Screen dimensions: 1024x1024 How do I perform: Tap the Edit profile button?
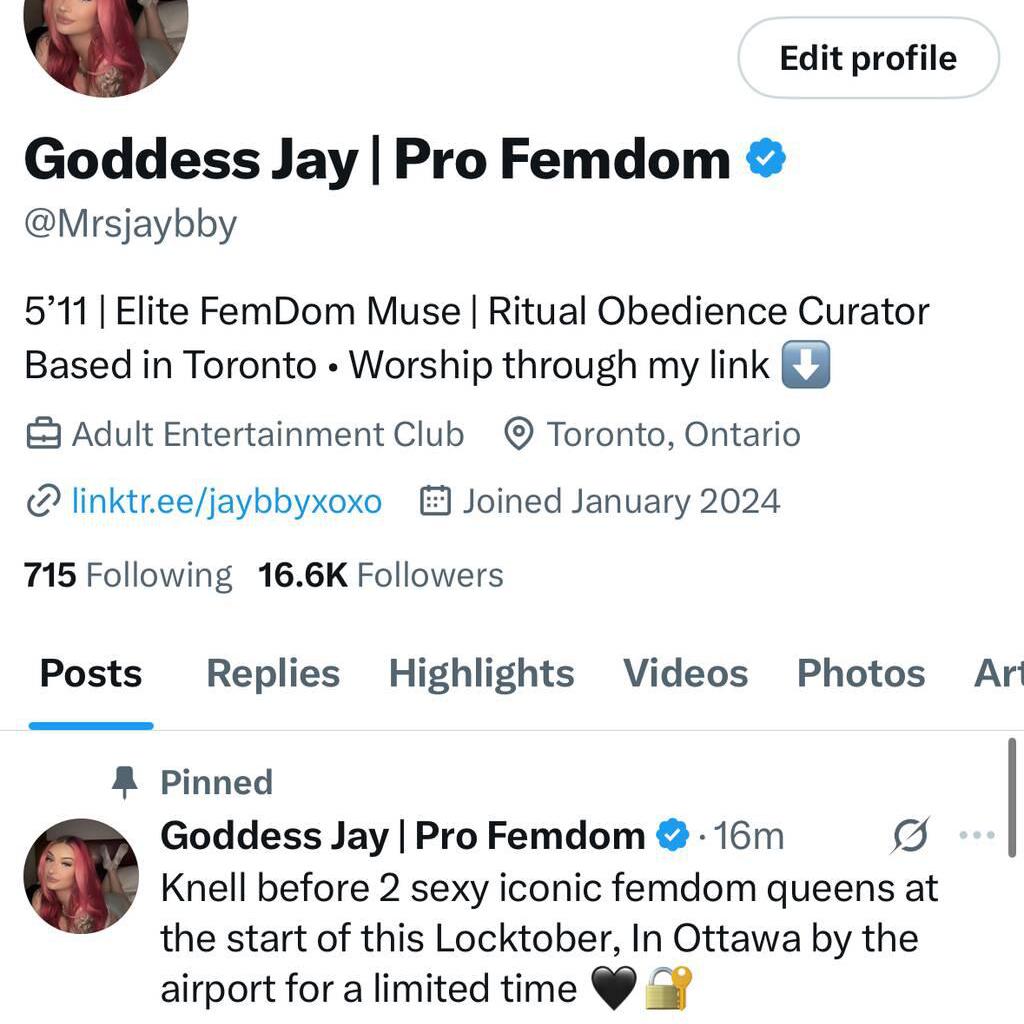[867, 58]
